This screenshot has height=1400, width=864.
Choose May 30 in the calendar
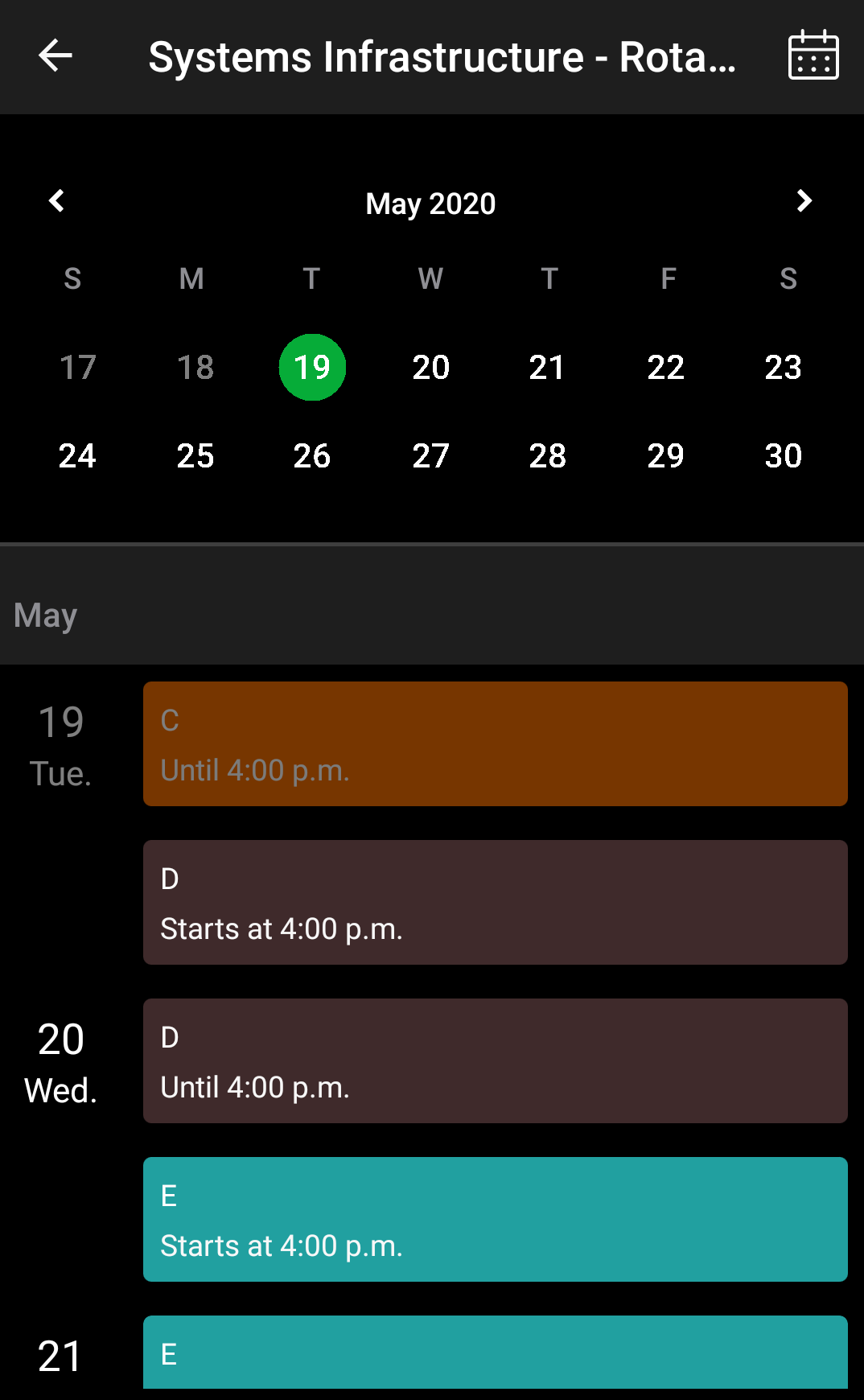point(783,456)
